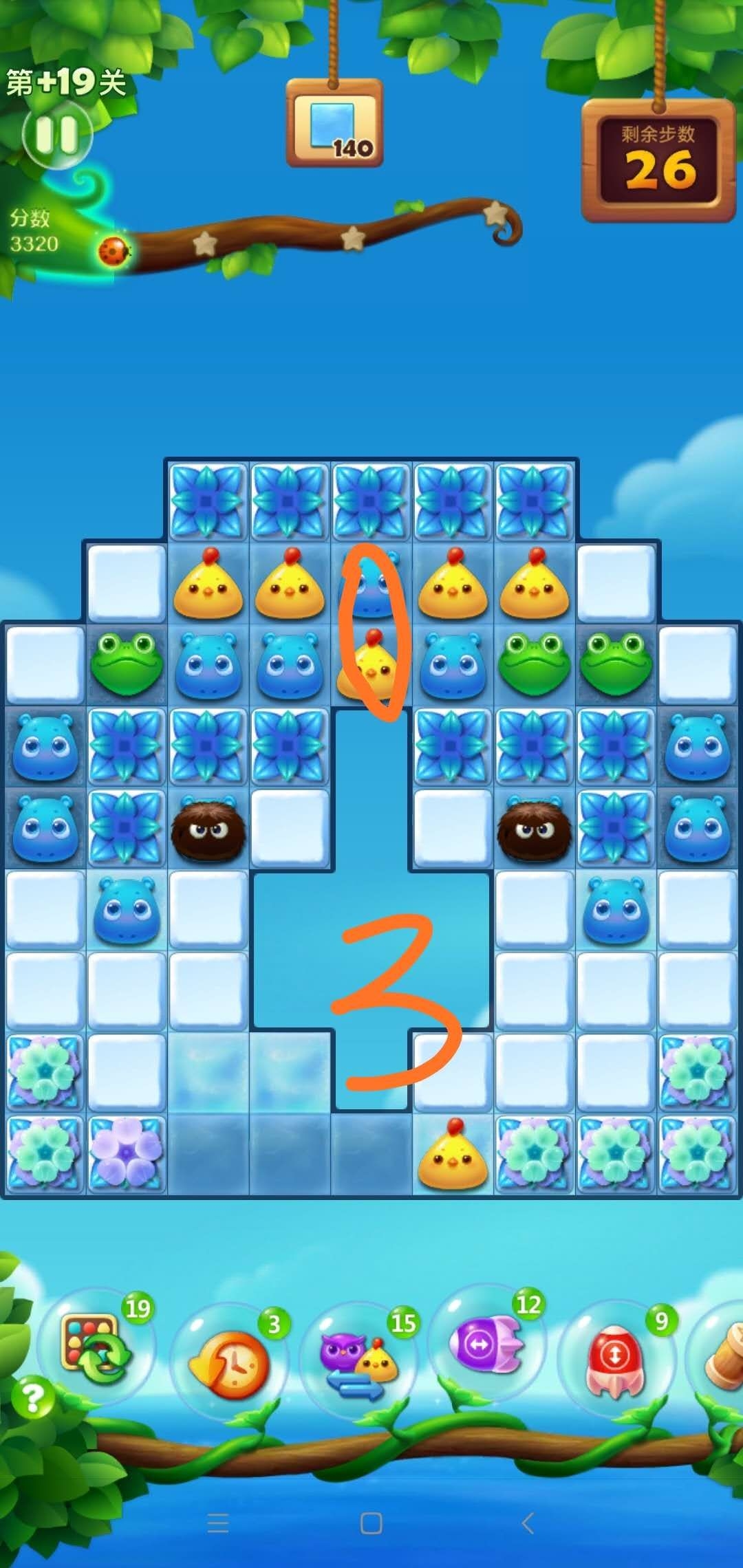Pause the game
743x1568 pixels.
pos(56,134)
